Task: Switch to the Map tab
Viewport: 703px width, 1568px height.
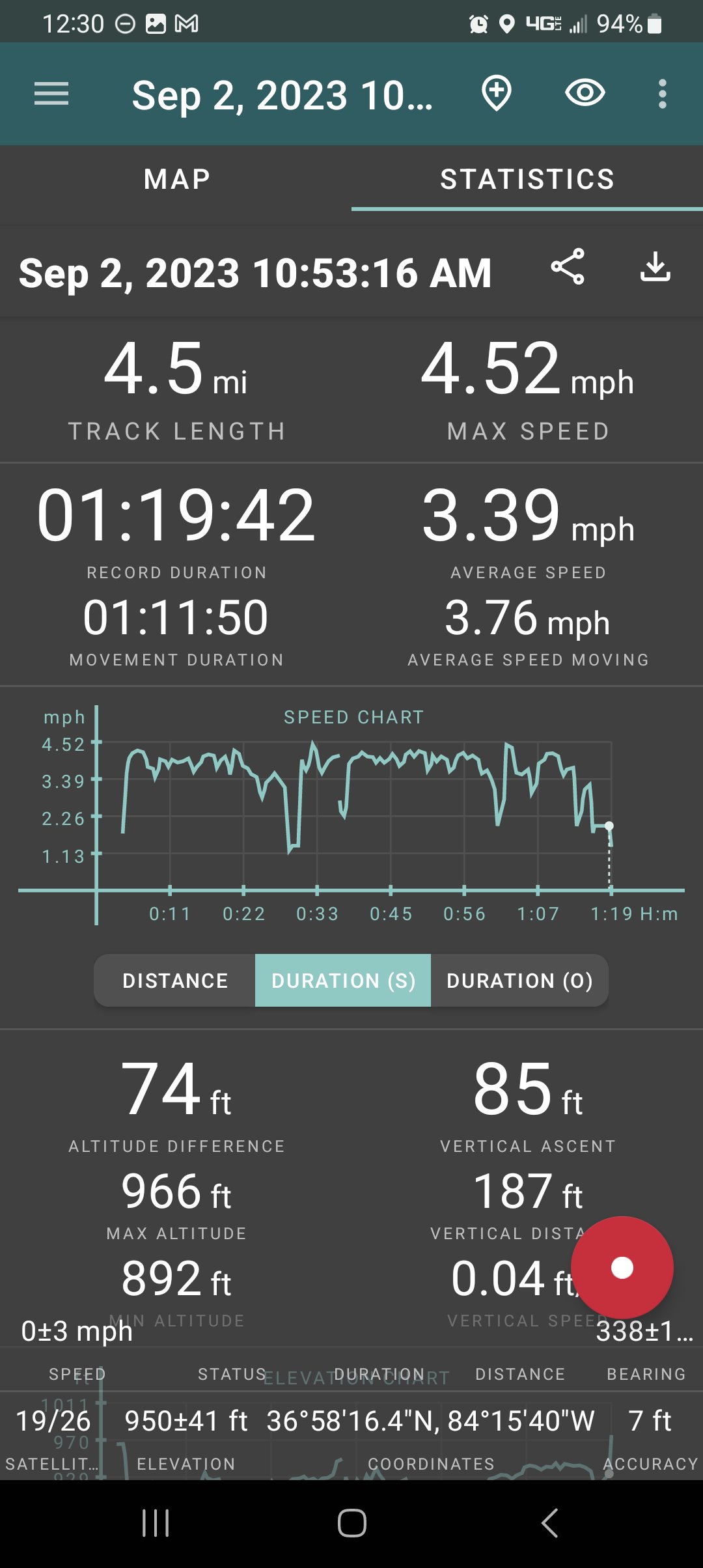Action: coord(176,179)
